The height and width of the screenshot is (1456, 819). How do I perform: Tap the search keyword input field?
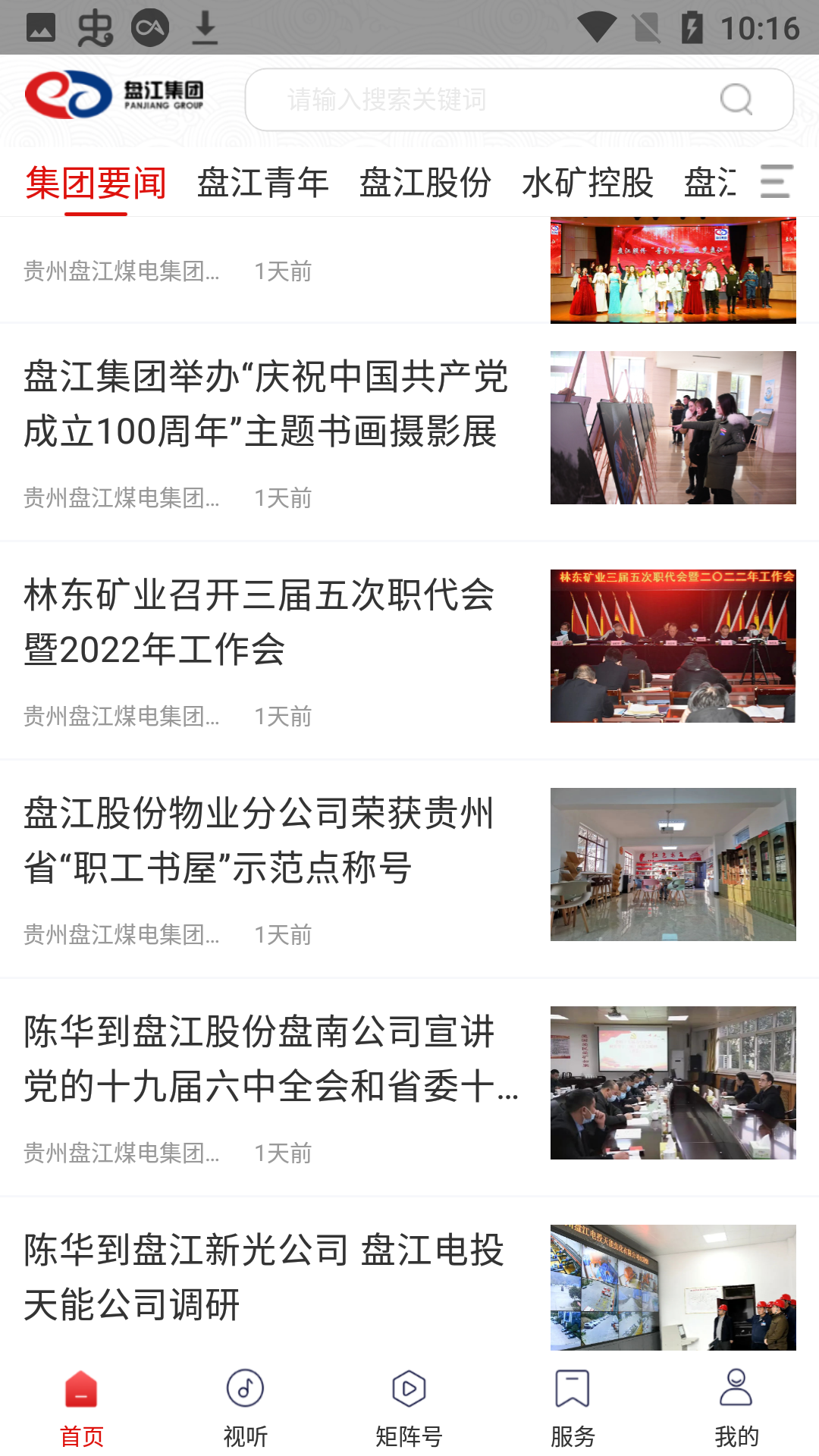(485, 99)
